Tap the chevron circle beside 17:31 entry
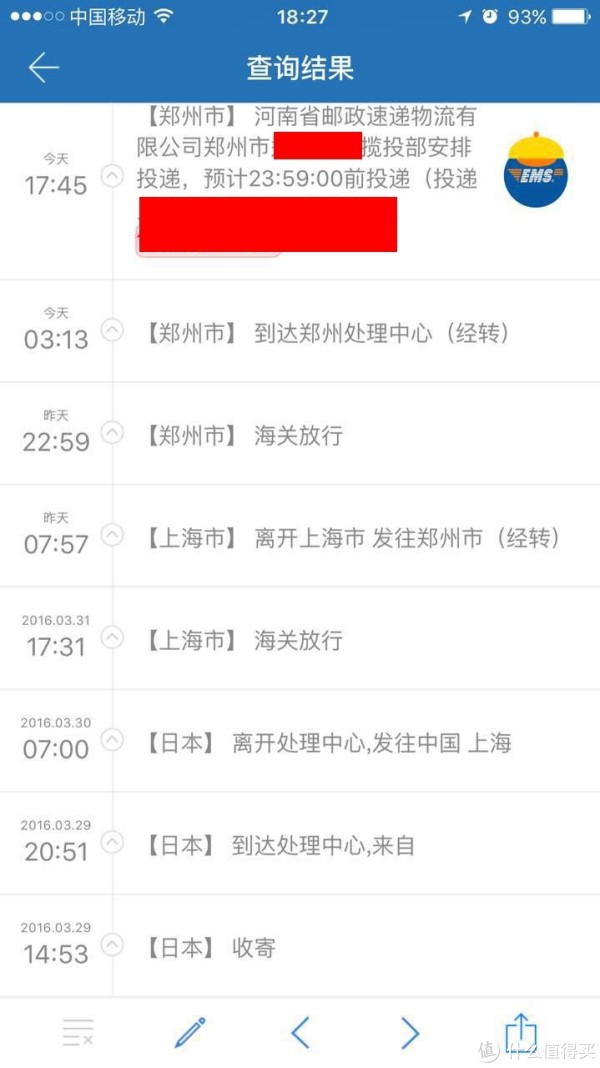This screenshot has height=1068, width=600. (x=112, y=638)
